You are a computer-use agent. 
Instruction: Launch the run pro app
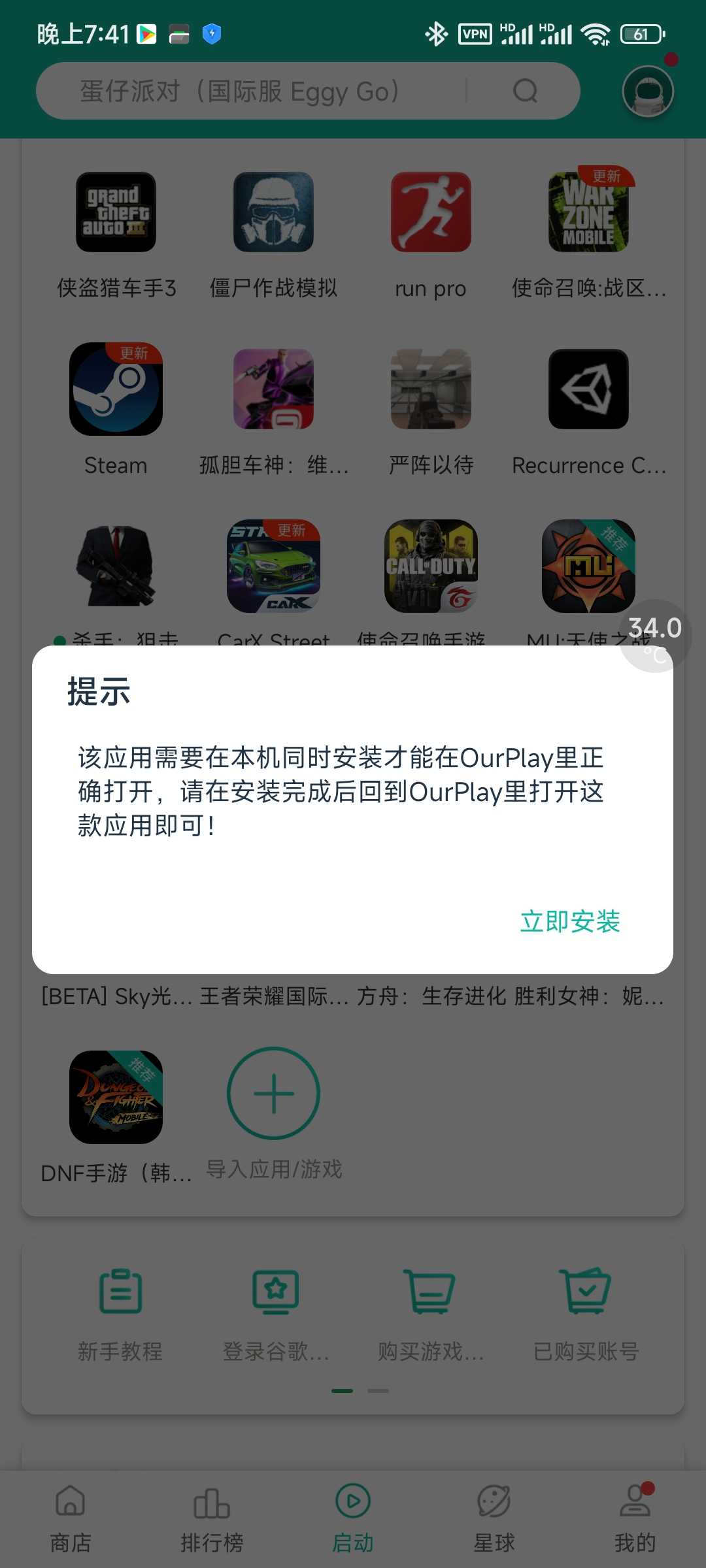click(x=431, y=212)
